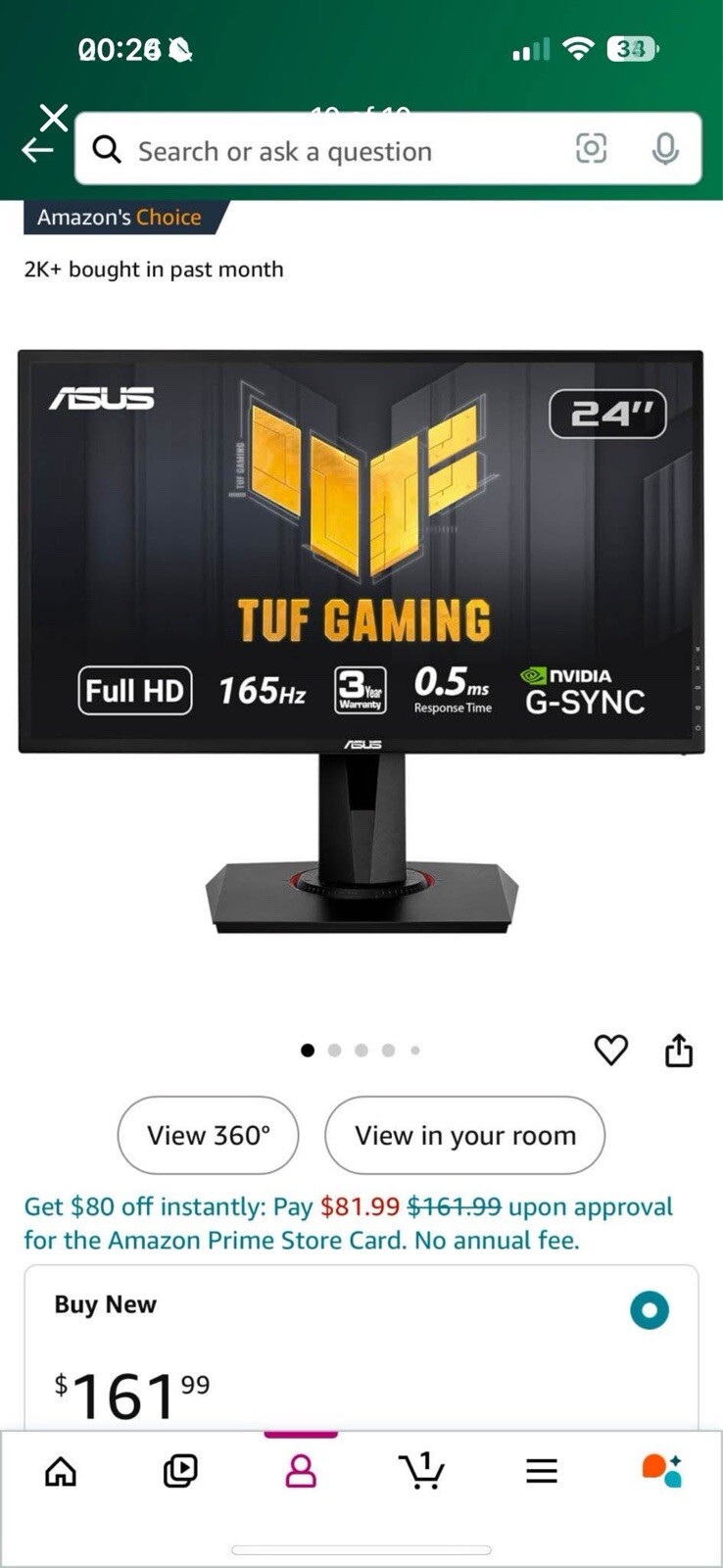Go back with the arrow icon

coord(37,150)
